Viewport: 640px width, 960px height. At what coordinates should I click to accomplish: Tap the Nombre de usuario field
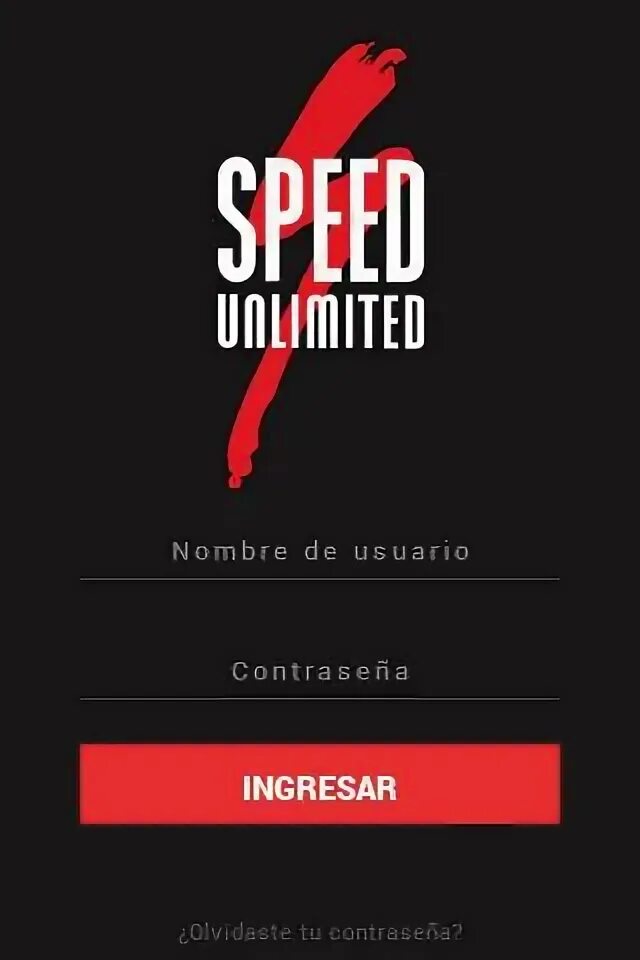320,552
